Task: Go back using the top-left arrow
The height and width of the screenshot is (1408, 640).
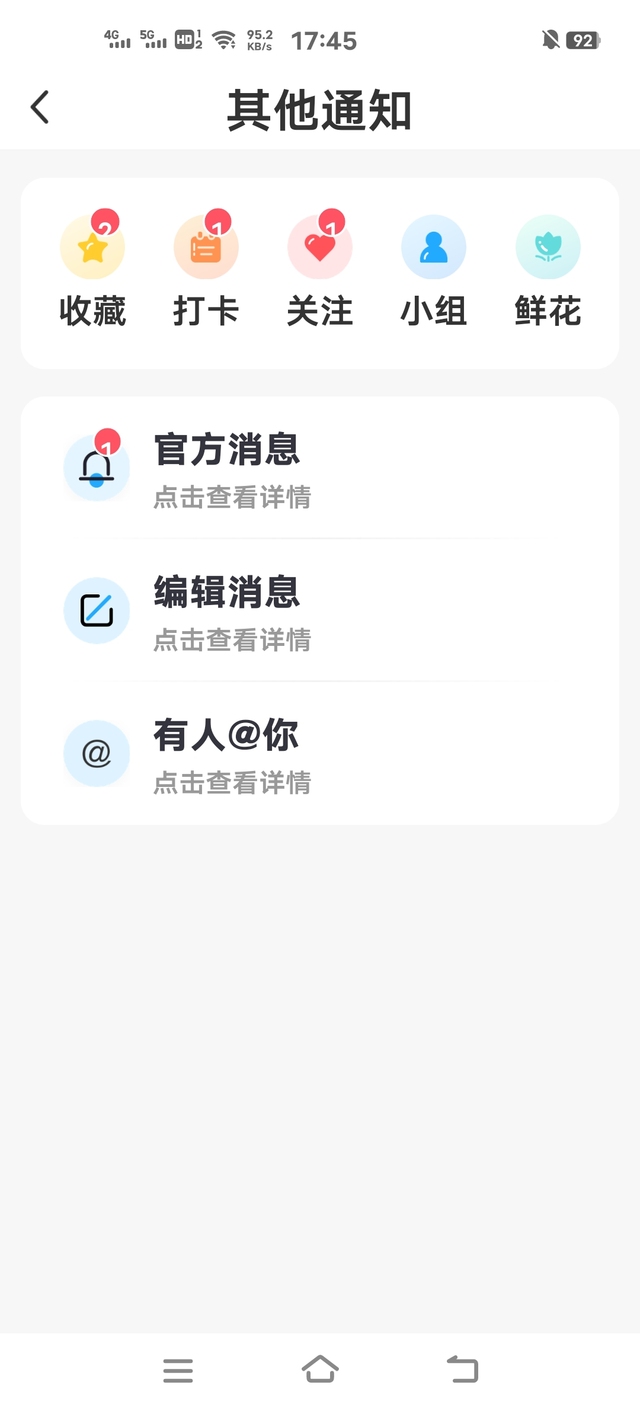Action: tap(40, 107)
